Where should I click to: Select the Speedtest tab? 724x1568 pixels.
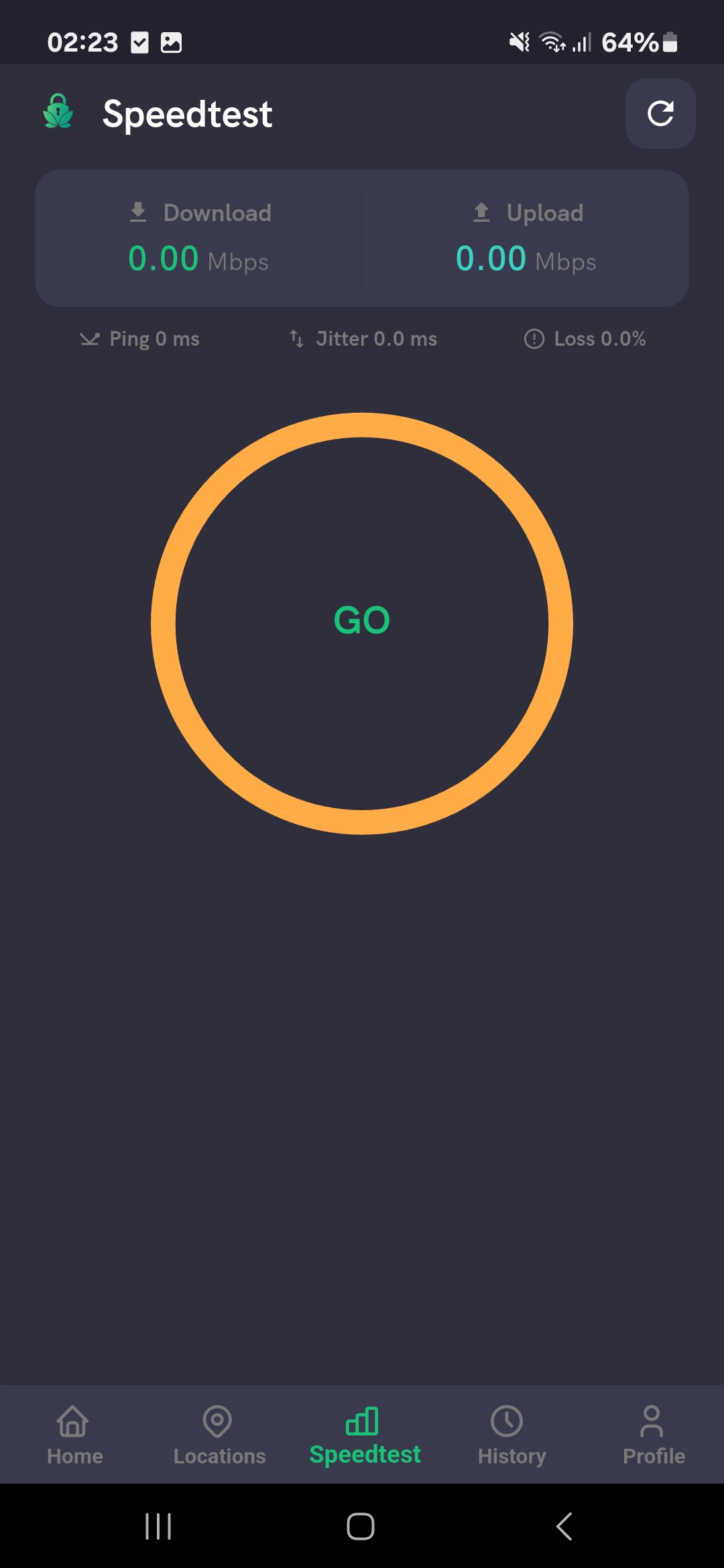364,1434
